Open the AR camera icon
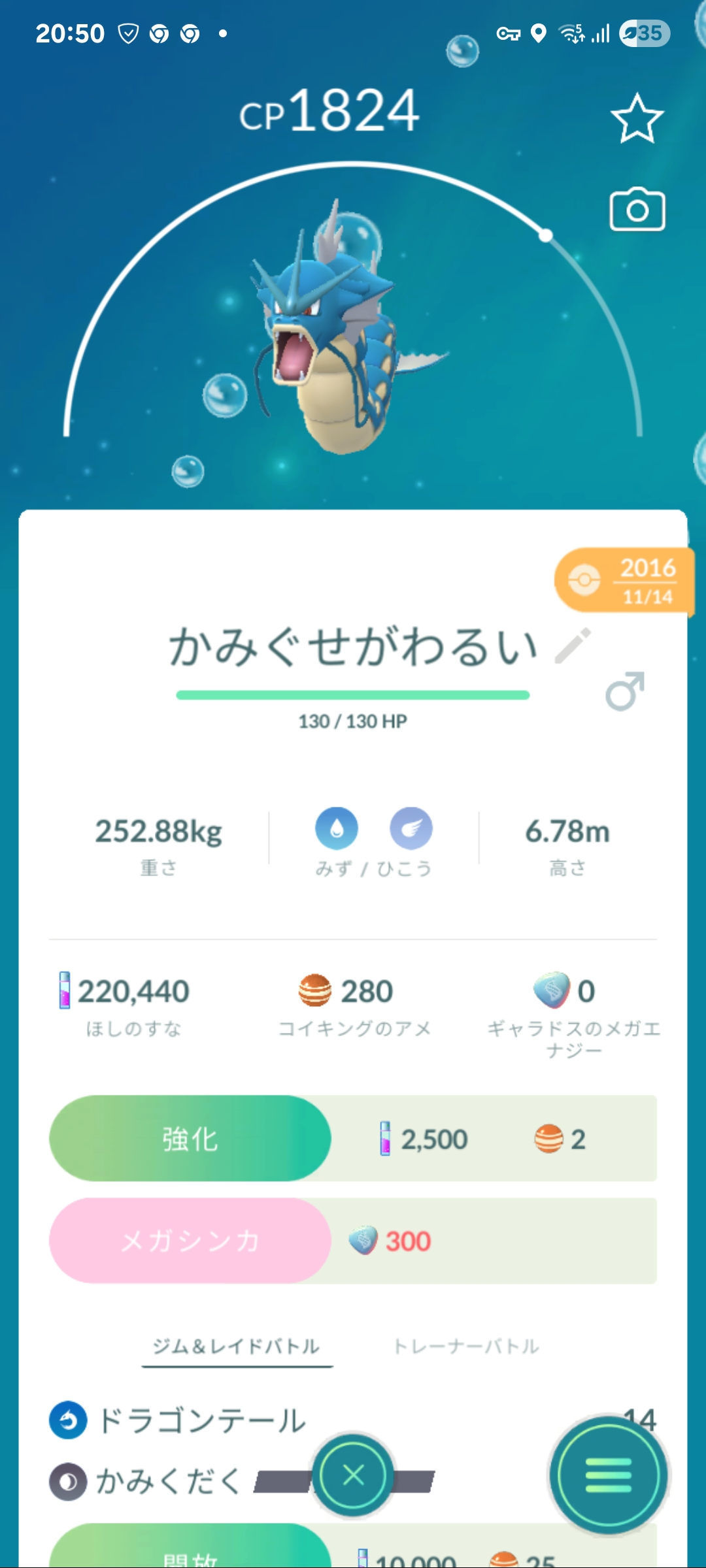Viewport: 706px width, 1568px height. tap(637, 210)
